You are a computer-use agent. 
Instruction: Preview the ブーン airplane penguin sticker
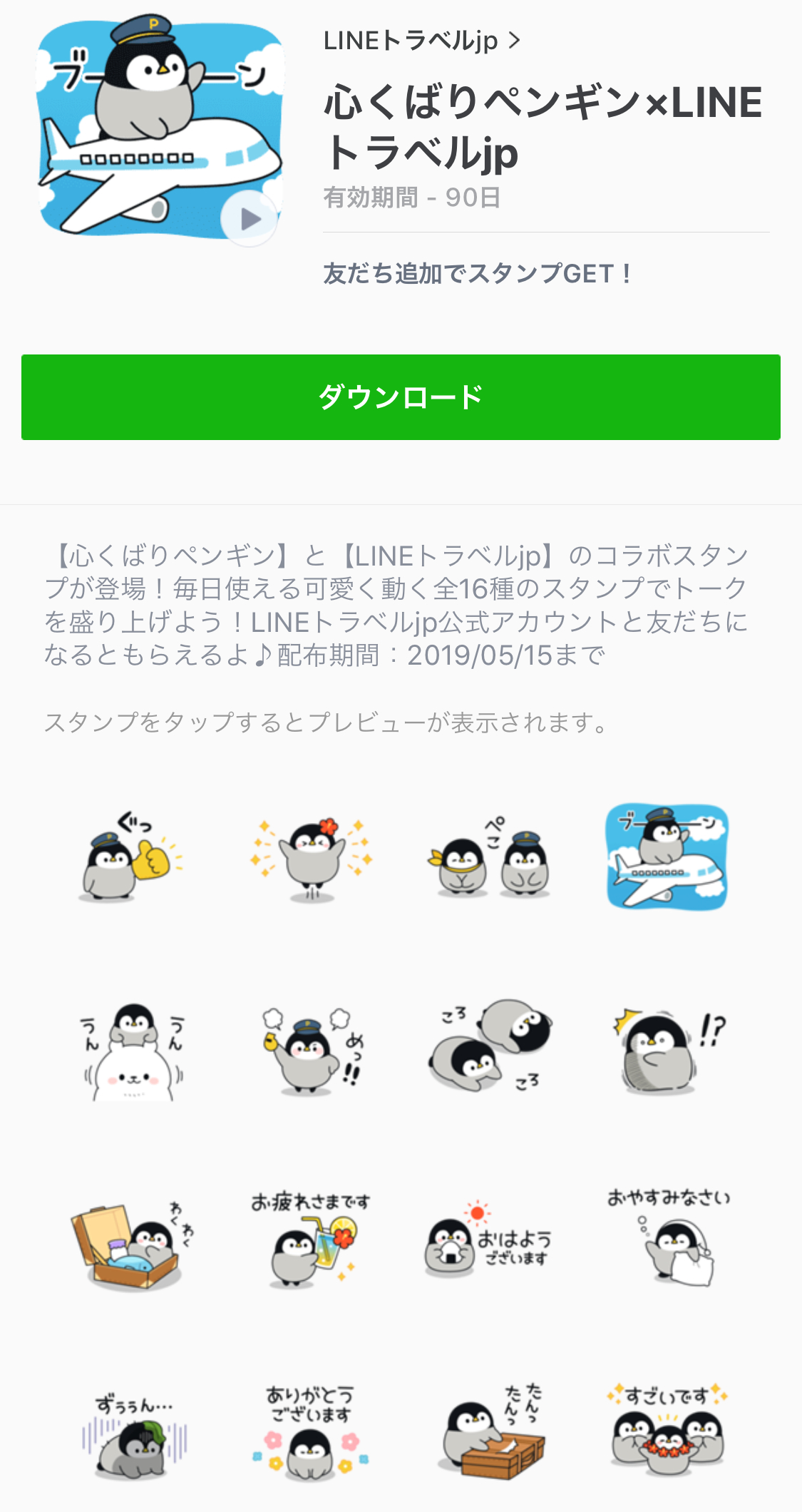tap(667, 858)
